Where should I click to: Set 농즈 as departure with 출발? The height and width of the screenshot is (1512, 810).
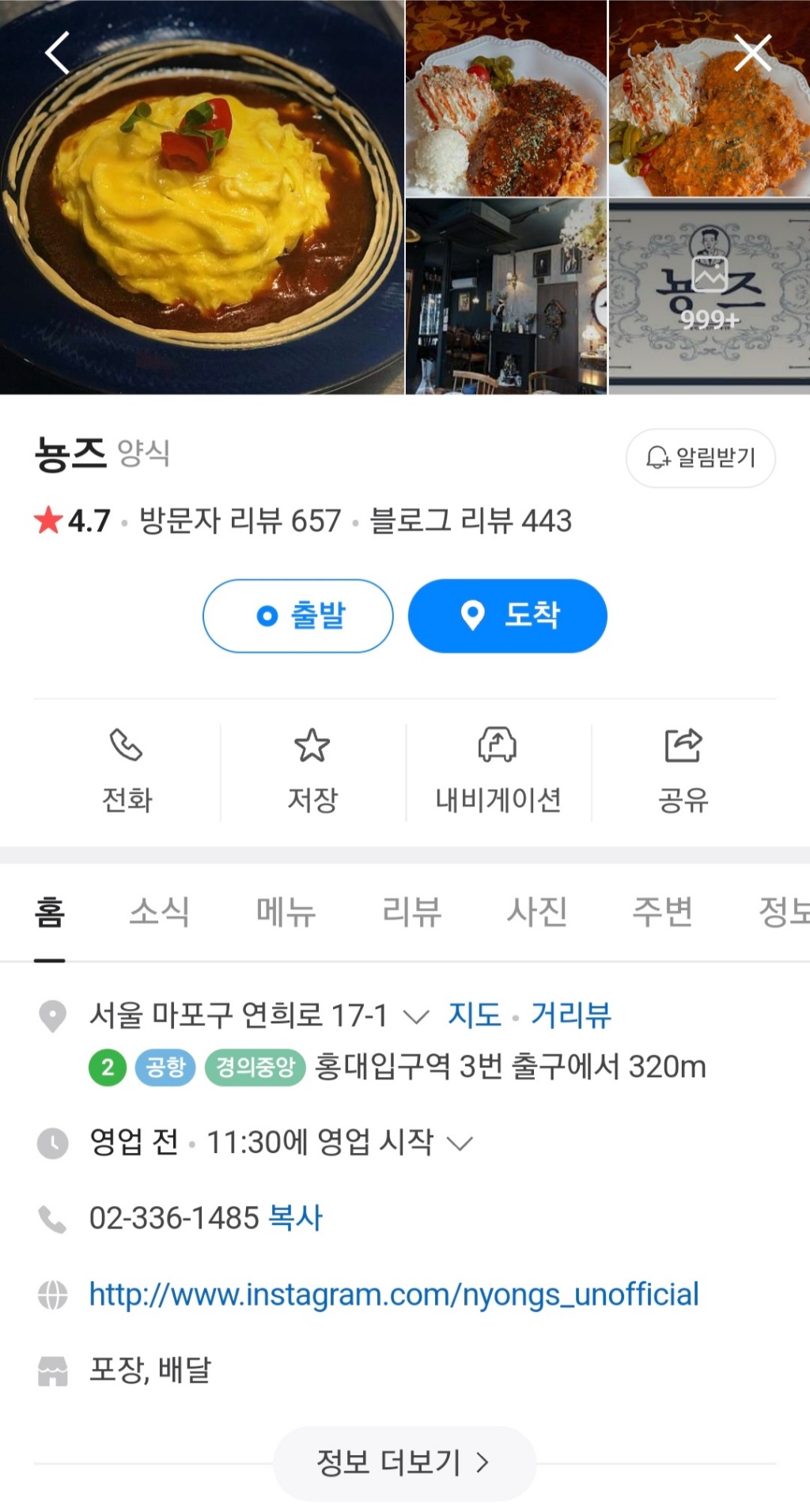298,616
